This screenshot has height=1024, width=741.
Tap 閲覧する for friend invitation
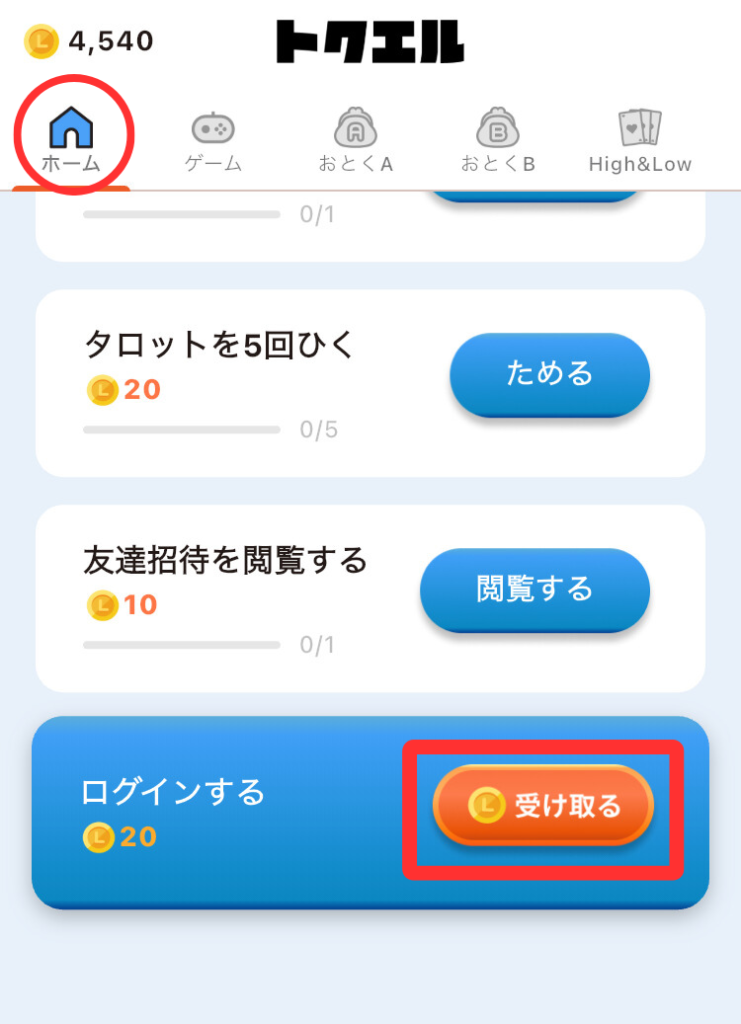coord(534,589)
